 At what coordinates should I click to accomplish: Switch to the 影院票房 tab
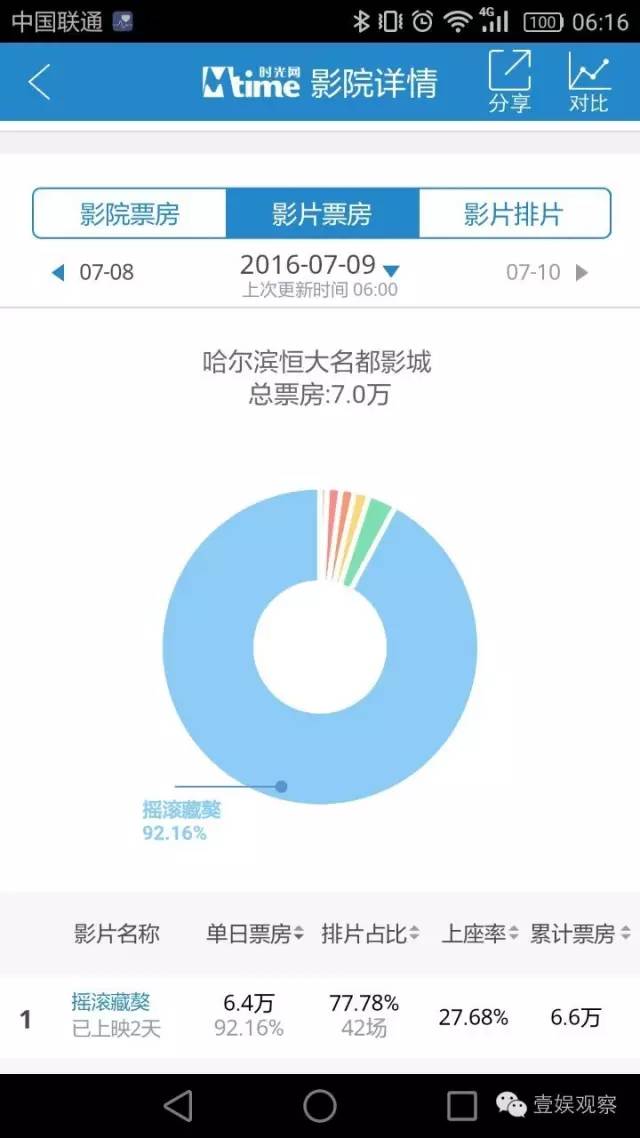(x=130, y=213)
